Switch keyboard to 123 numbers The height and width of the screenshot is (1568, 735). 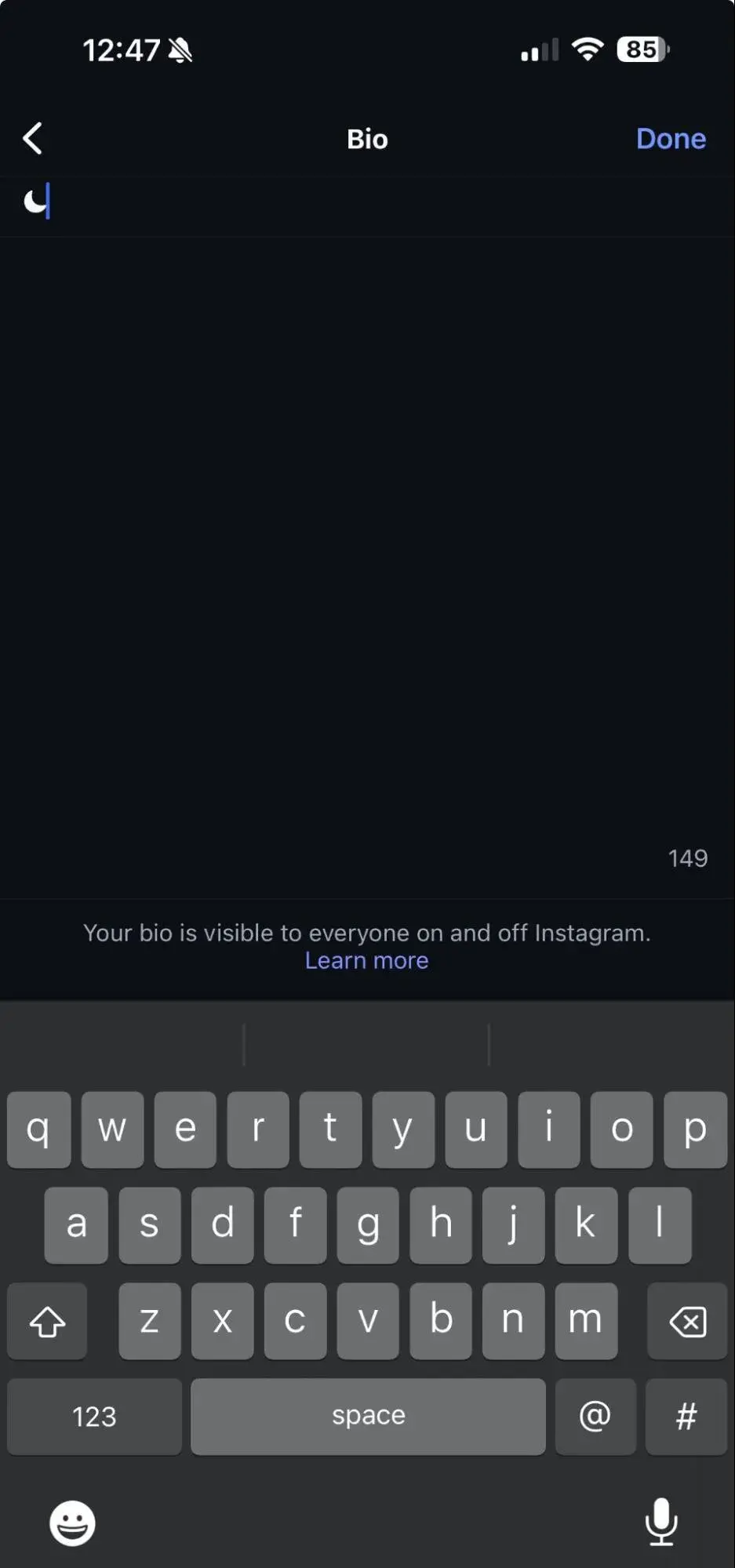click(94, 1416)
